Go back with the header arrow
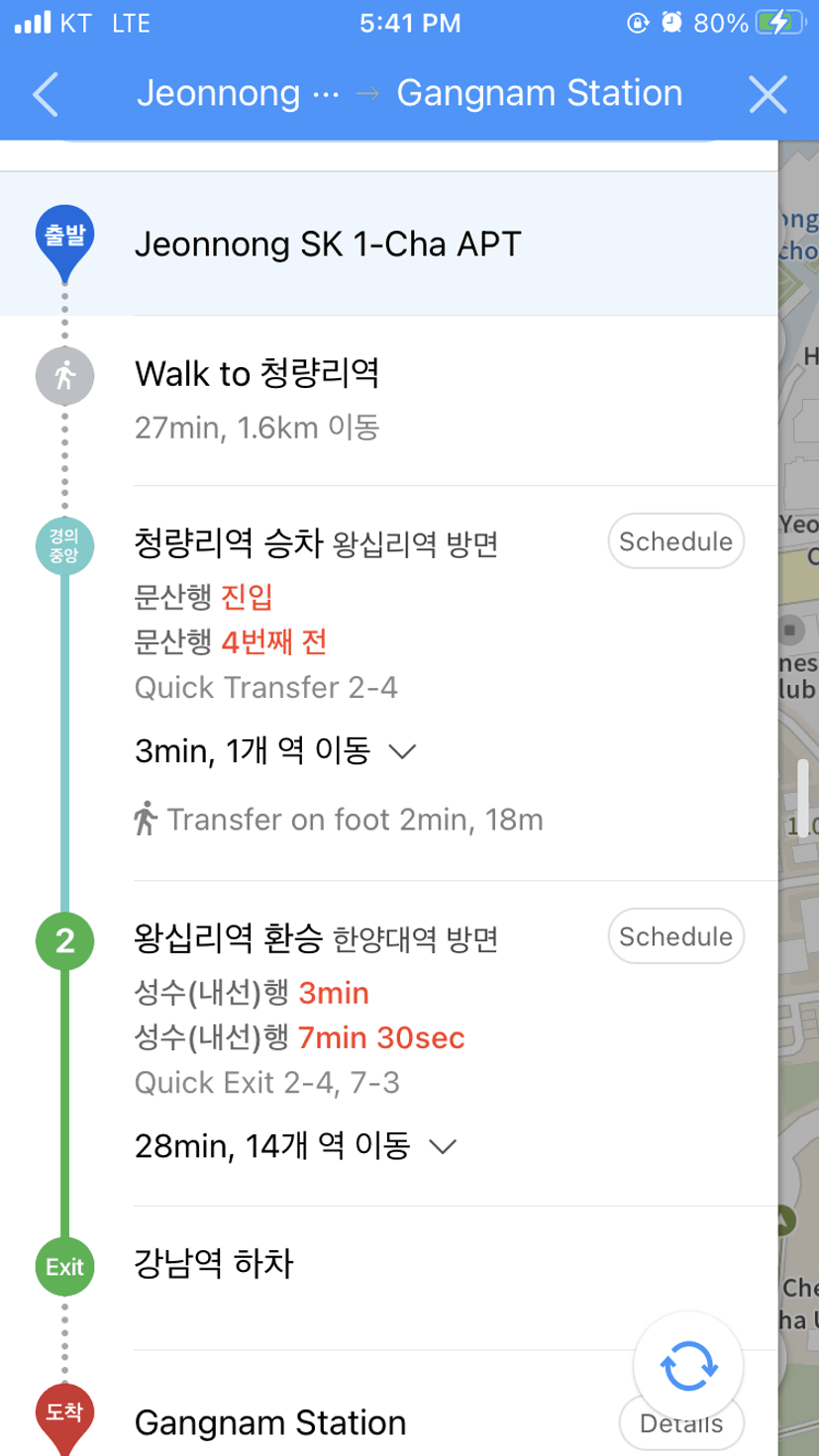The width and height of the screenshot is (819, 1456). click(x=46, y=95)
